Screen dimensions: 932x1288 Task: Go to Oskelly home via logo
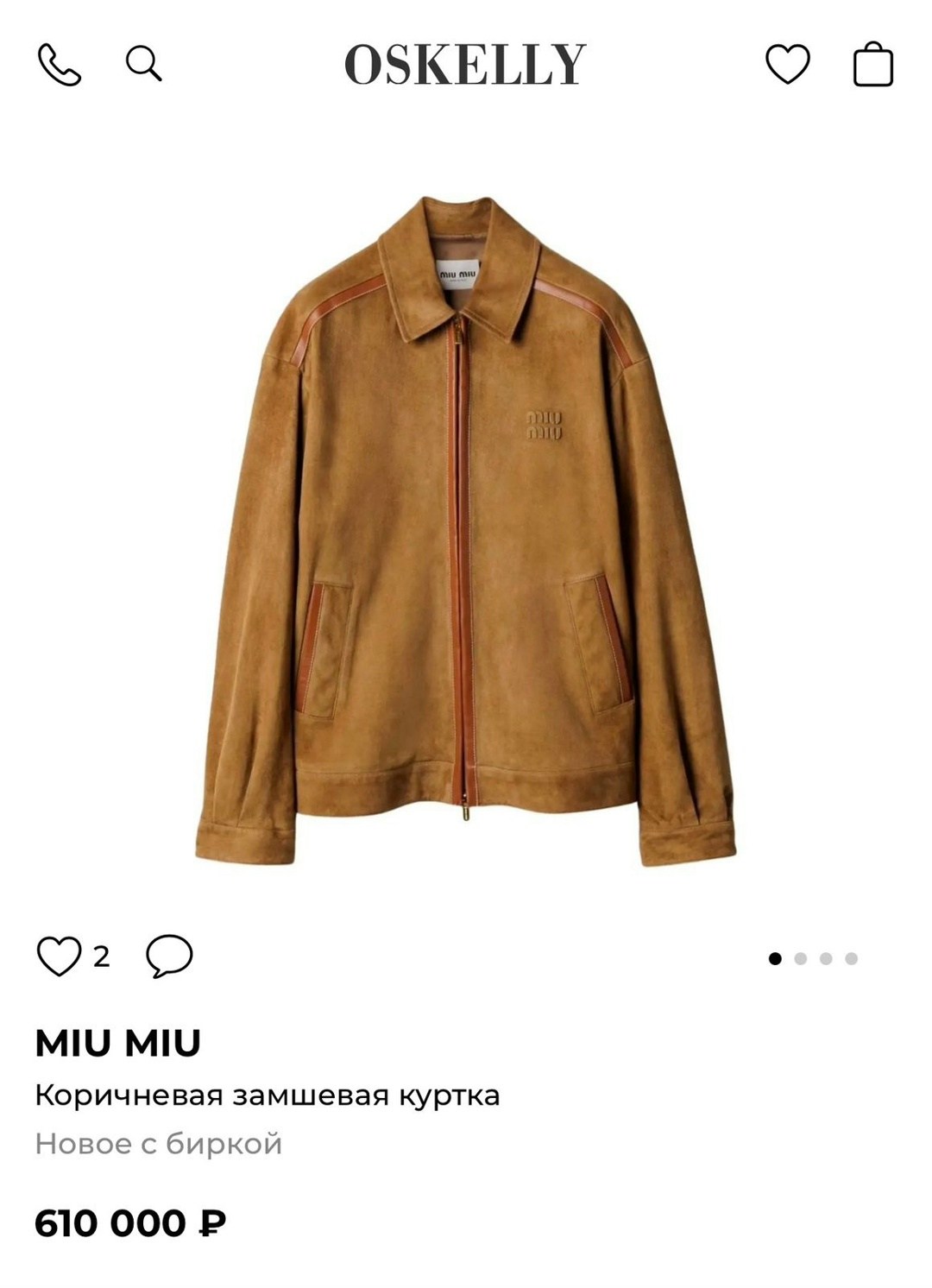tap(465, 65)
